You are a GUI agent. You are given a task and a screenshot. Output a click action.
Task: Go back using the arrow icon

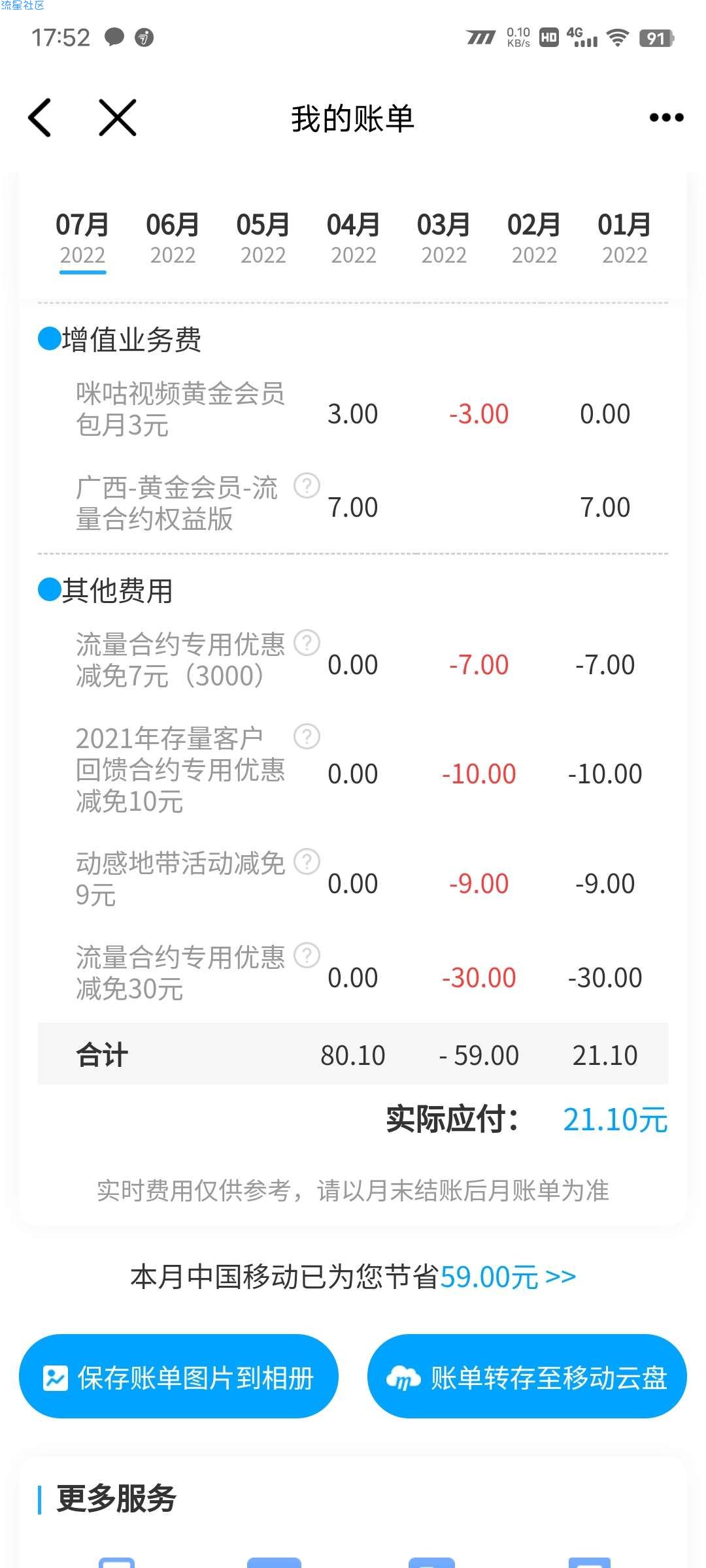tap(39, 118)
